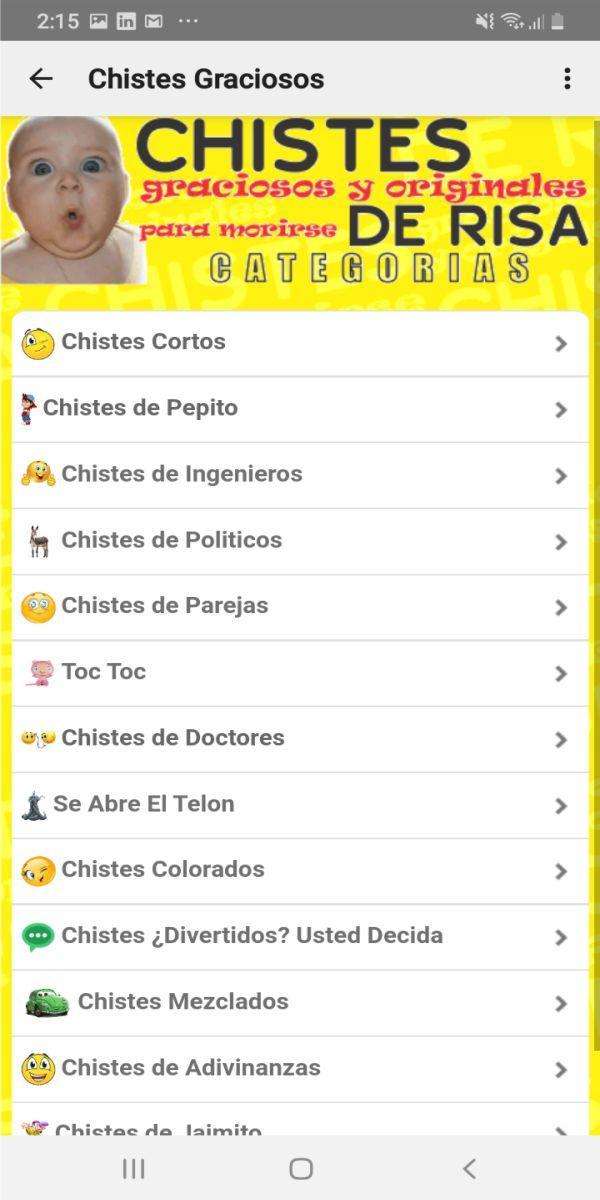Choose Se Abre El Telon

[x=300, y=805]
